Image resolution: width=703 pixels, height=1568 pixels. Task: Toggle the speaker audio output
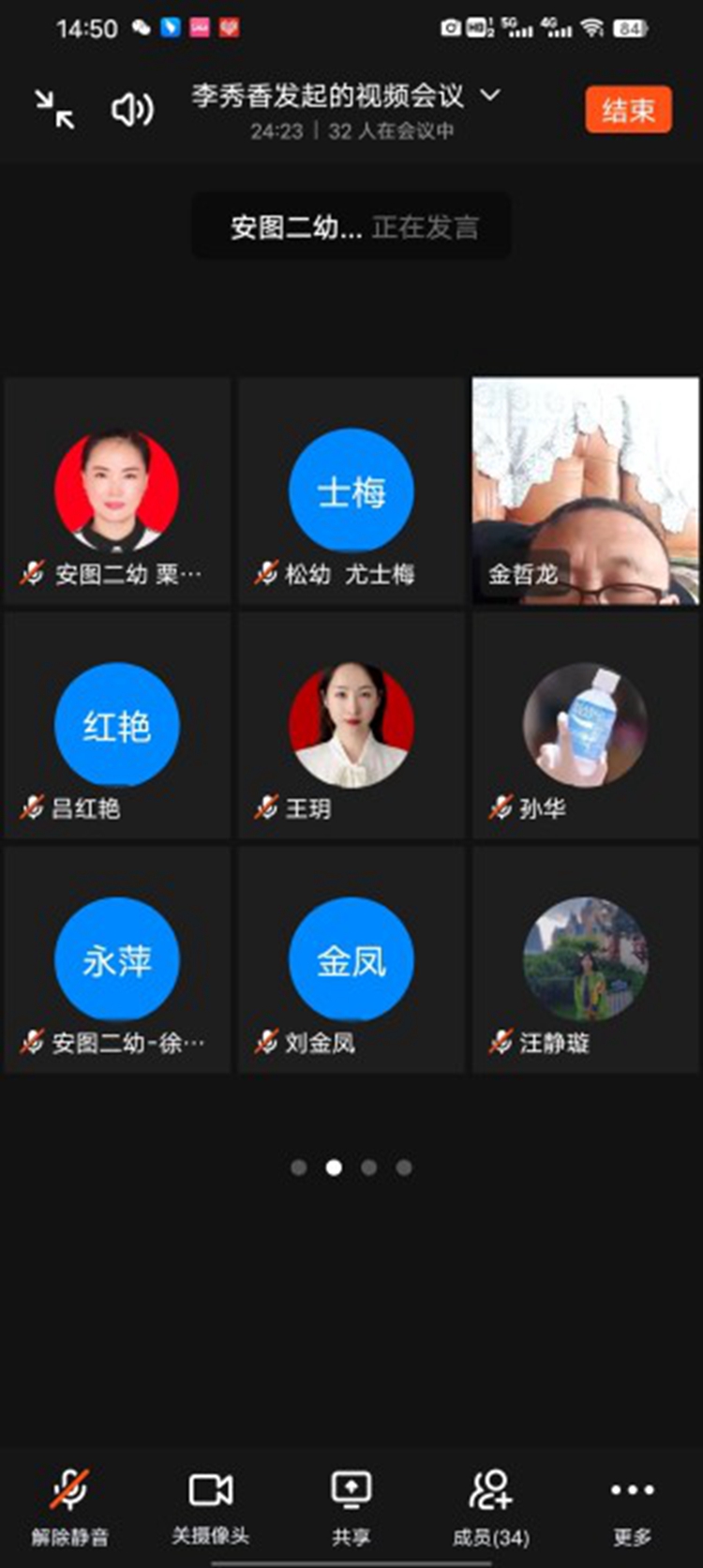[132, 110]
